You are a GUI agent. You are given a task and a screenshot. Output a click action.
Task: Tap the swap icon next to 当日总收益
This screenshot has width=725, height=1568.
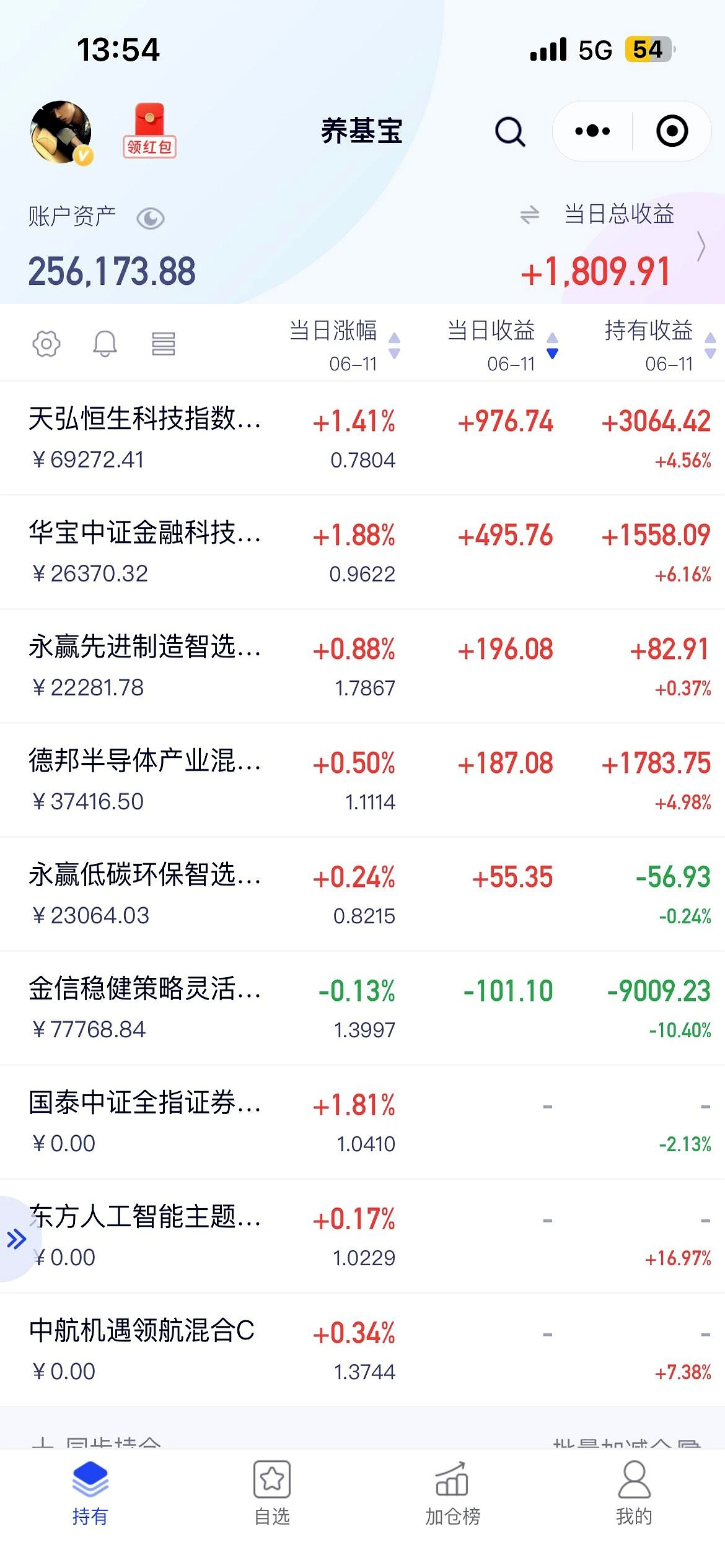point(530,215)
